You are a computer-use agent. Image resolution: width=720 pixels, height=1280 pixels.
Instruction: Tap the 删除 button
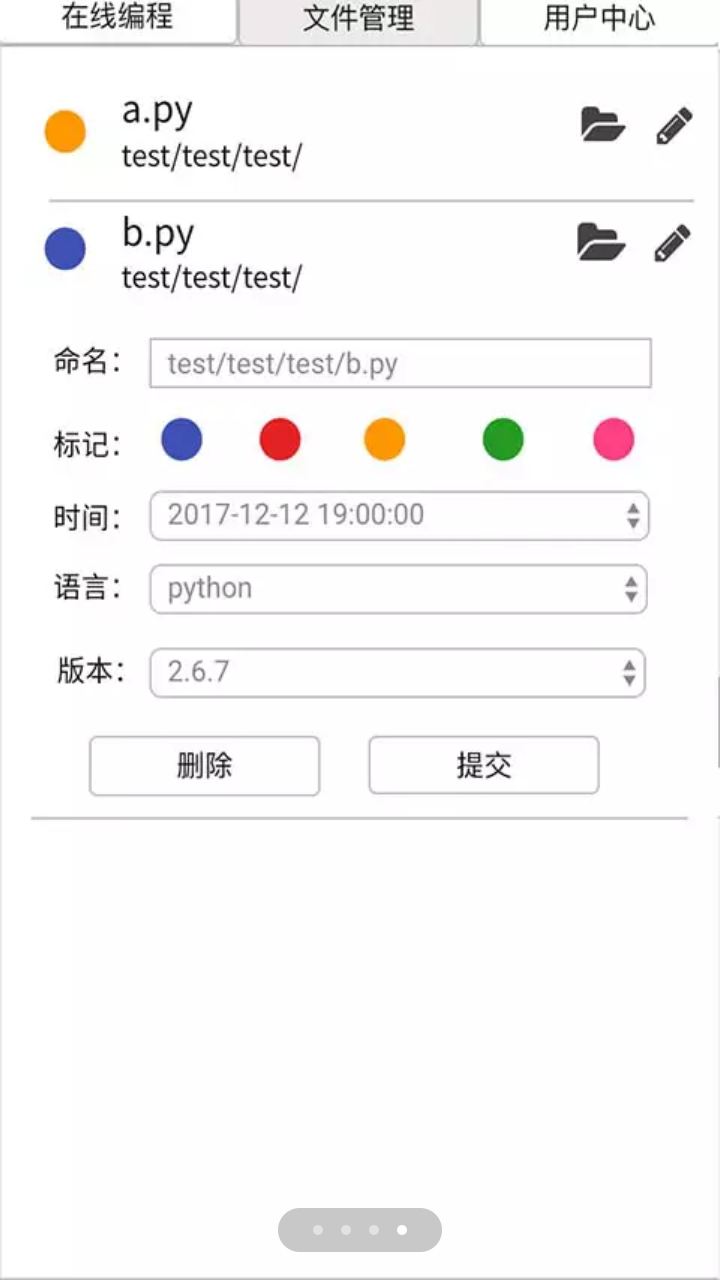point(205,766)
